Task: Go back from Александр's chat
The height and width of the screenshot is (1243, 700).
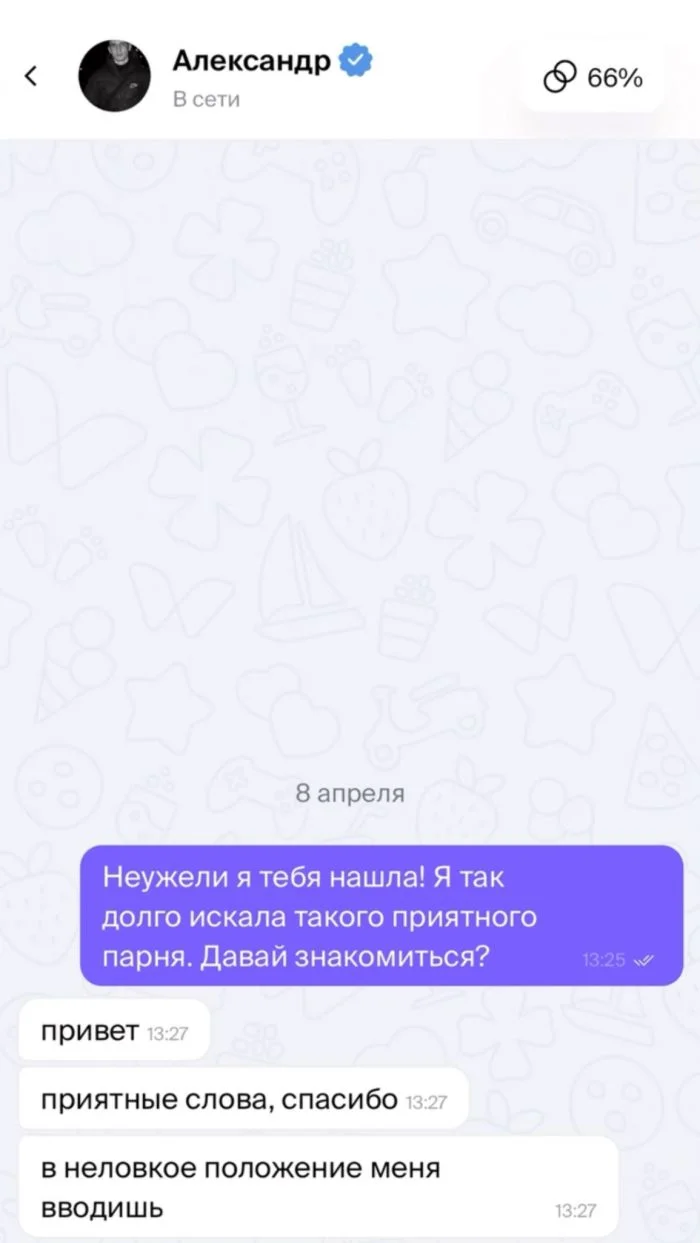Action: pyautogui.click(x=31, y=76)
